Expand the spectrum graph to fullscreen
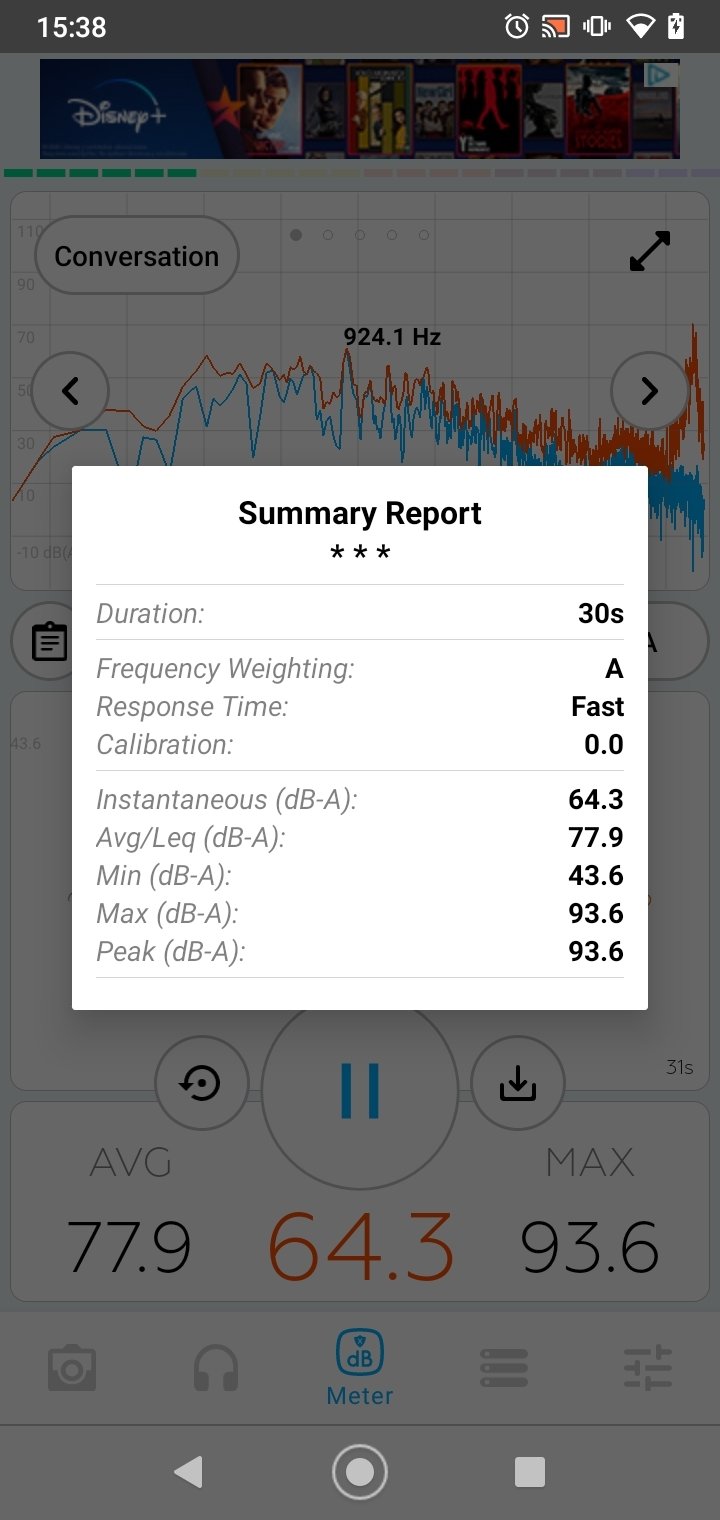 (x=650, y=251)
